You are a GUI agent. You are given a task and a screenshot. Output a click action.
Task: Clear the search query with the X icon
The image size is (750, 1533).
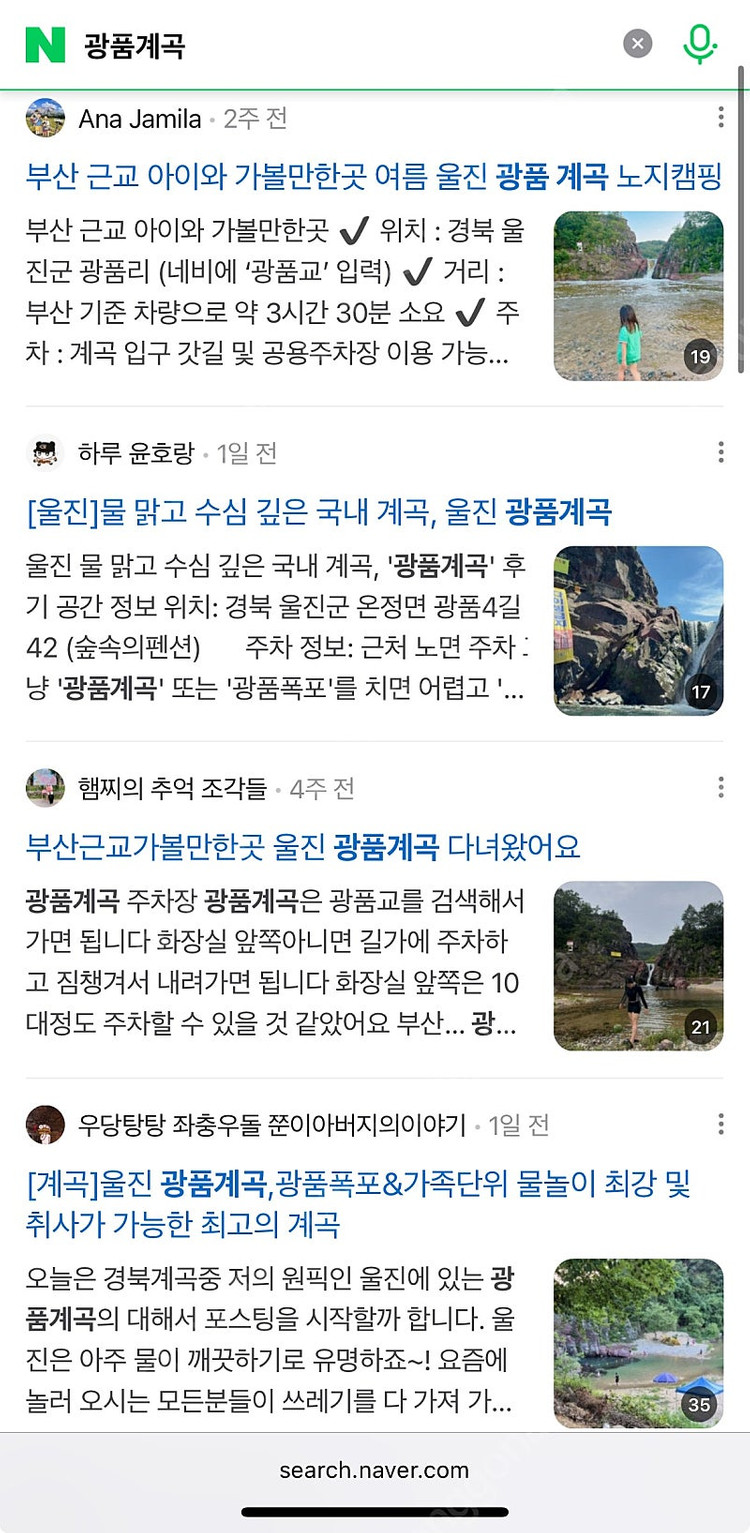pos(637,41)
